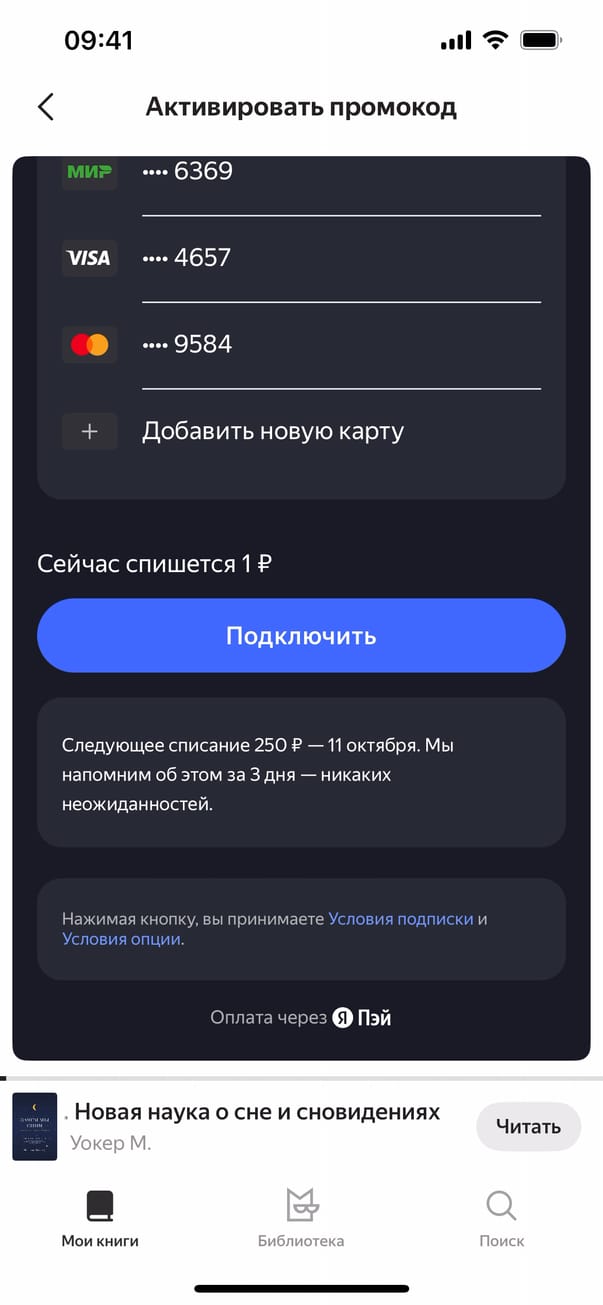Image resolution: width=603 pixels, height=1305 pixels.
Task: Open the 'Условия подписки' link
Action: tap(400, 919)
